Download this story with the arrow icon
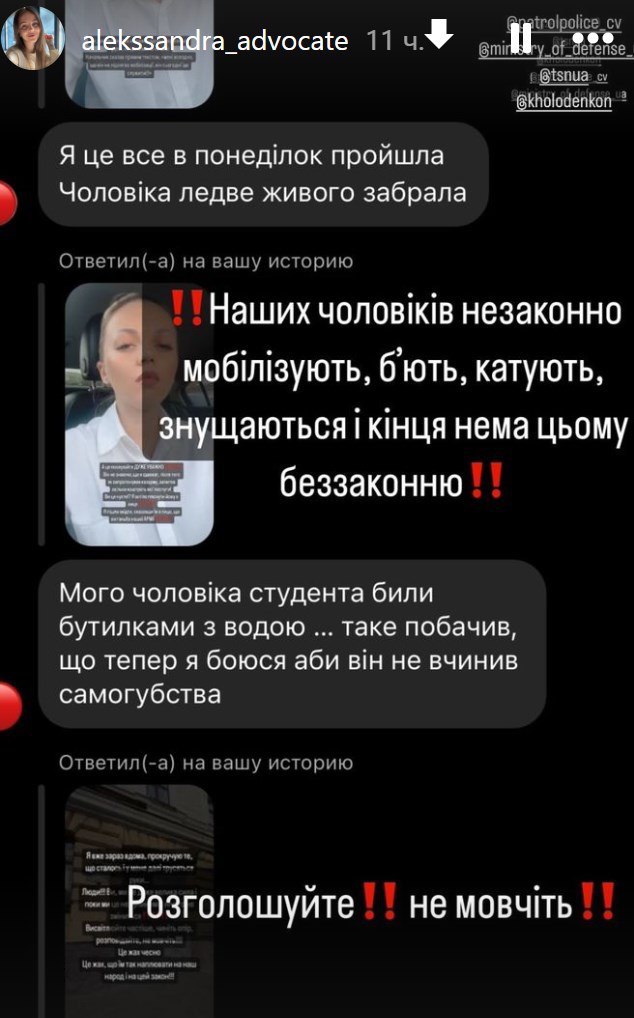The height and width of the screenshot is (1018, 634). click(x=439, y=37)
